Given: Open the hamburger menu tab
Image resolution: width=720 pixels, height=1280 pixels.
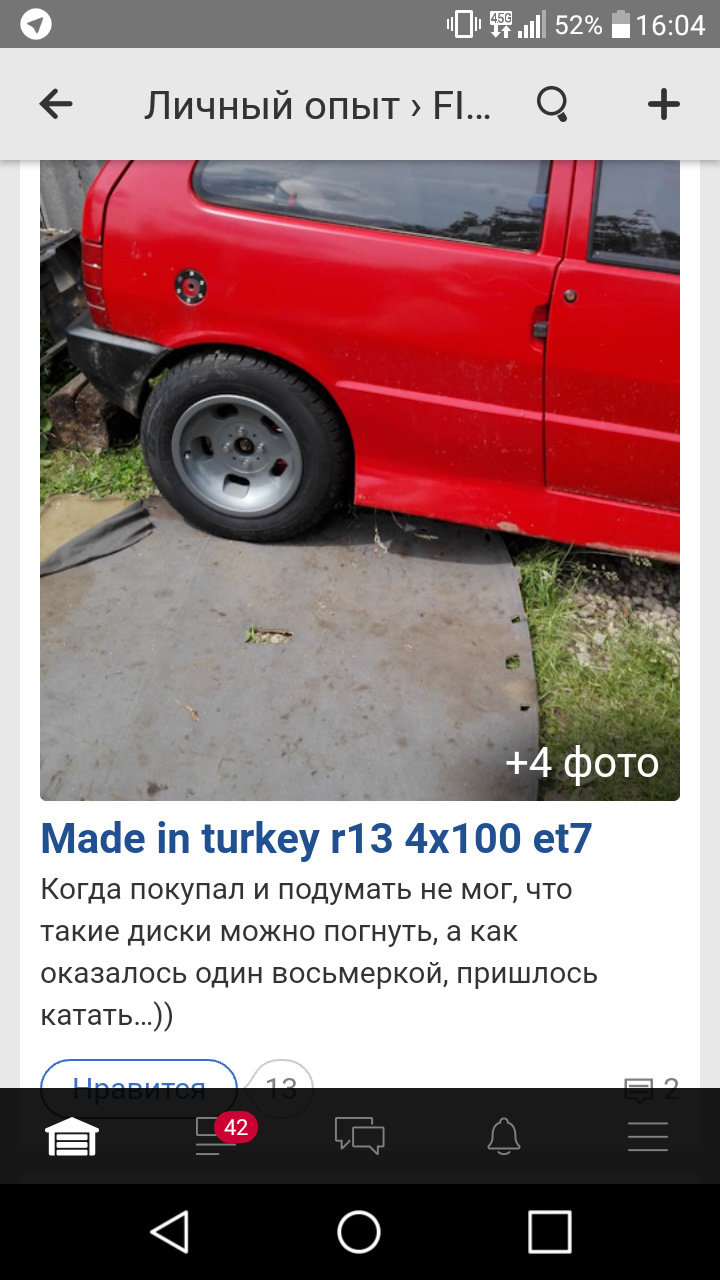Looking at the screenshot, I should [648, 1137].
